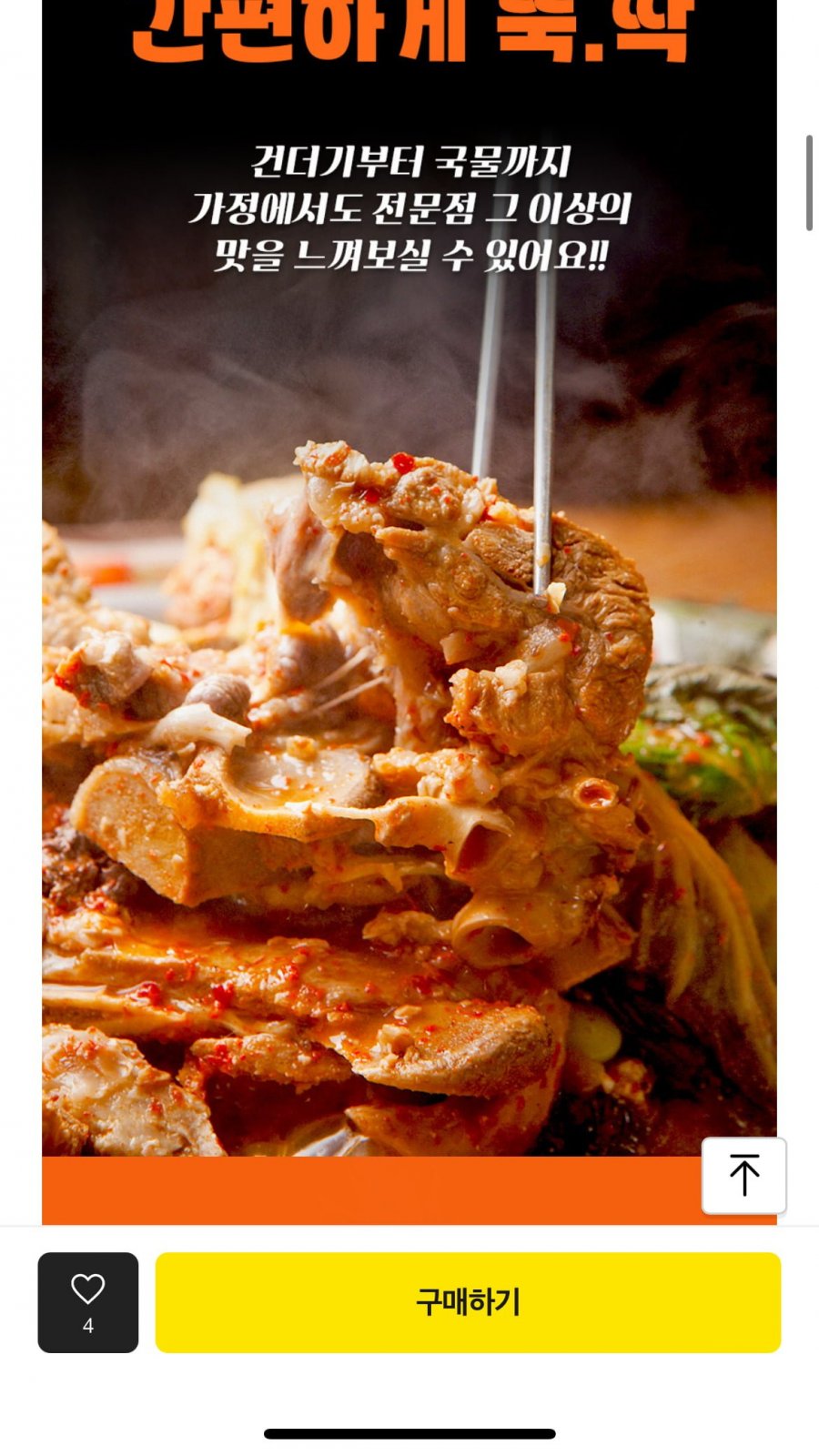819x1456 pixels.
Task: Jump back to top with the arrow button
Action: (743, 1175)
